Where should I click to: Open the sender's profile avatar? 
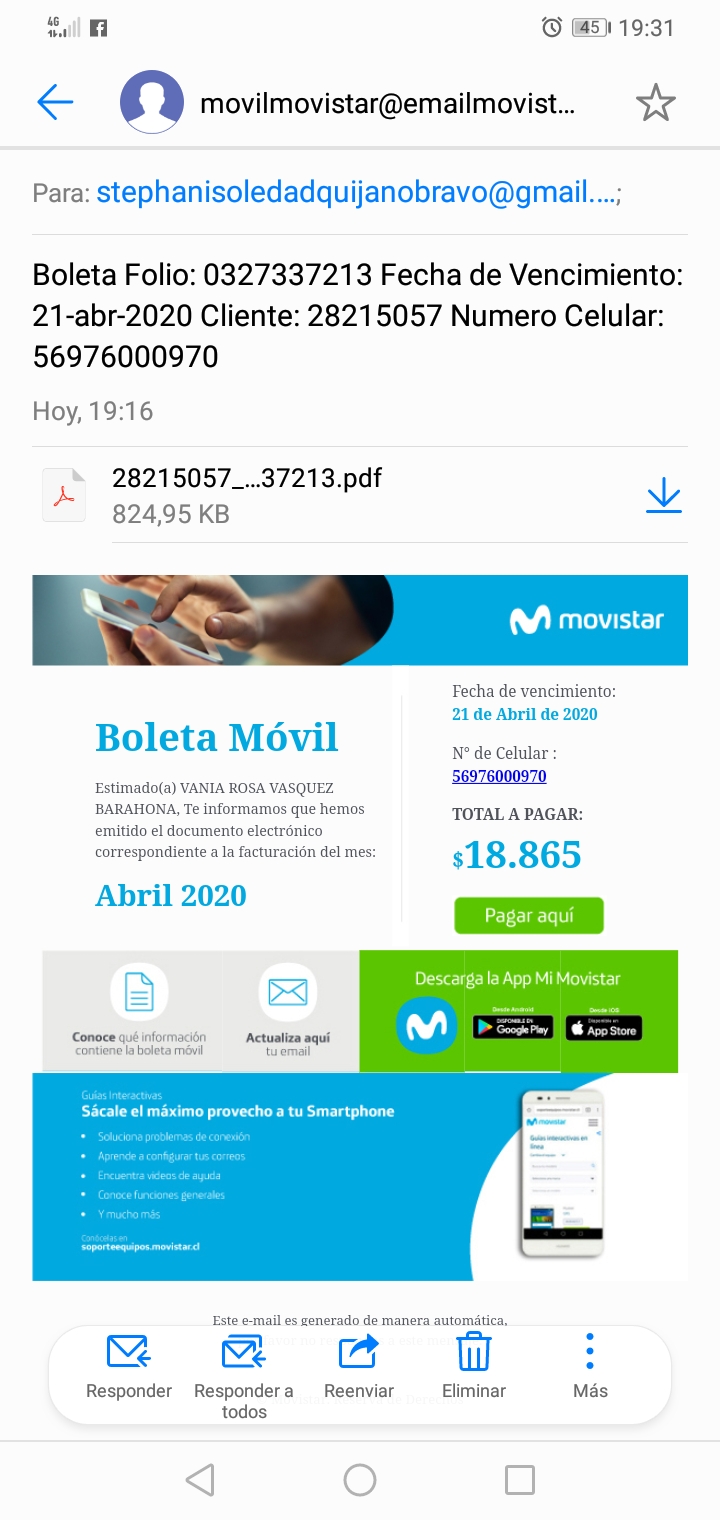coord(152,102)
